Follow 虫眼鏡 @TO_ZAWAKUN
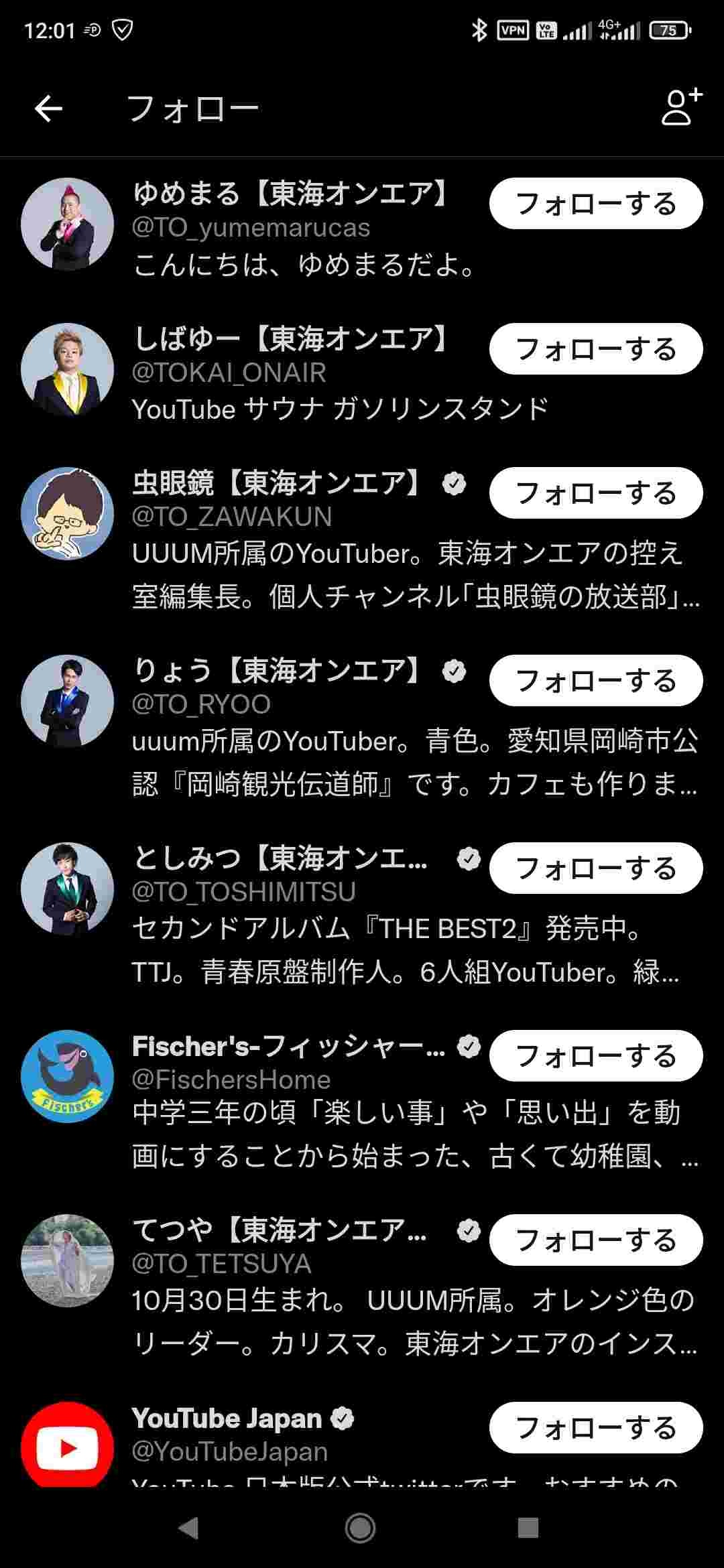 [x=595, y=493]
